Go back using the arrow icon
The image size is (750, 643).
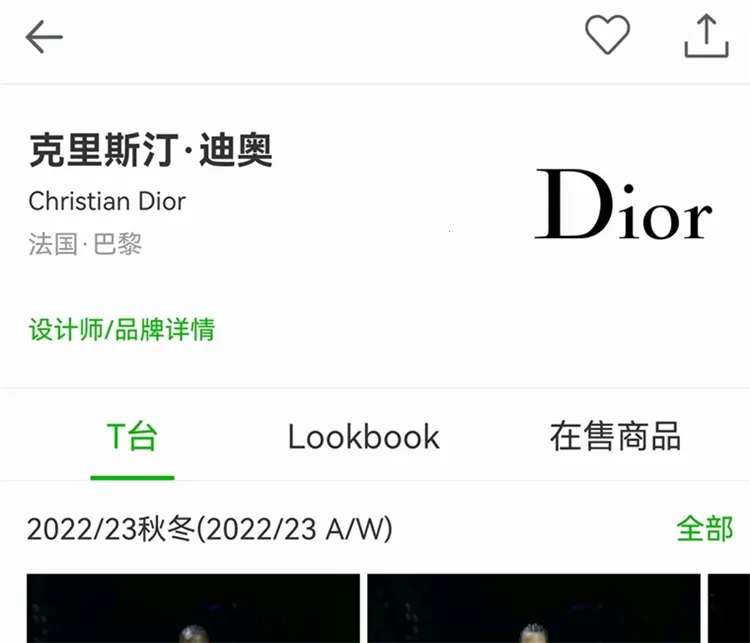44,38
